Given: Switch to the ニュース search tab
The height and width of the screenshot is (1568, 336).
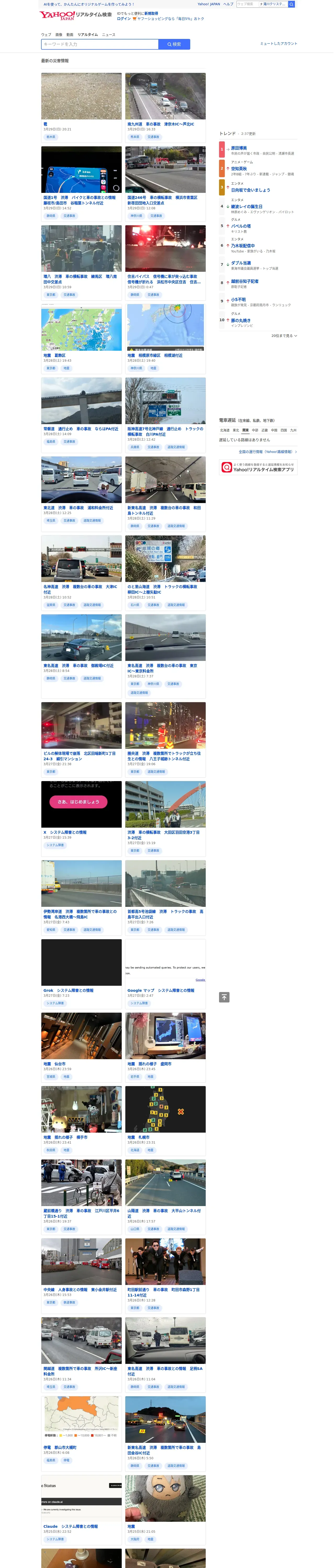Looking at the screenshot, I should [109, 35].
